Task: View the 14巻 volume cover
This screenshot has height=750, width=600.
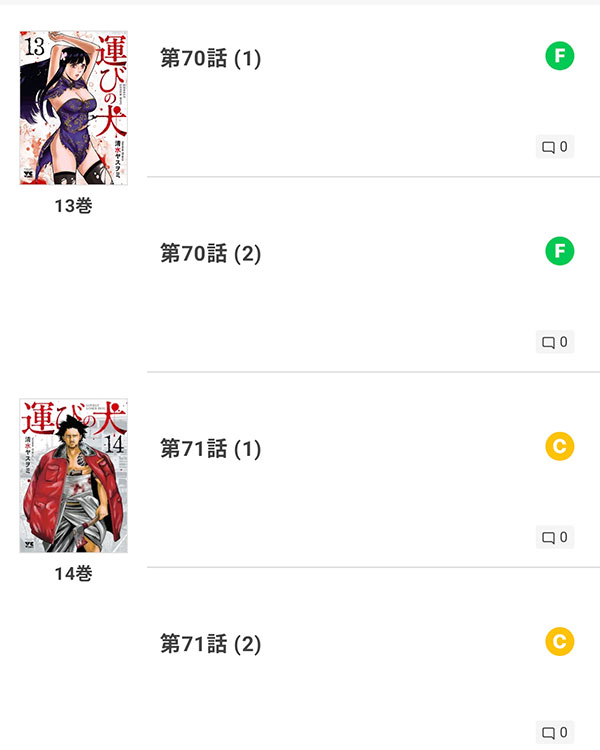Action: click(73, 476)
